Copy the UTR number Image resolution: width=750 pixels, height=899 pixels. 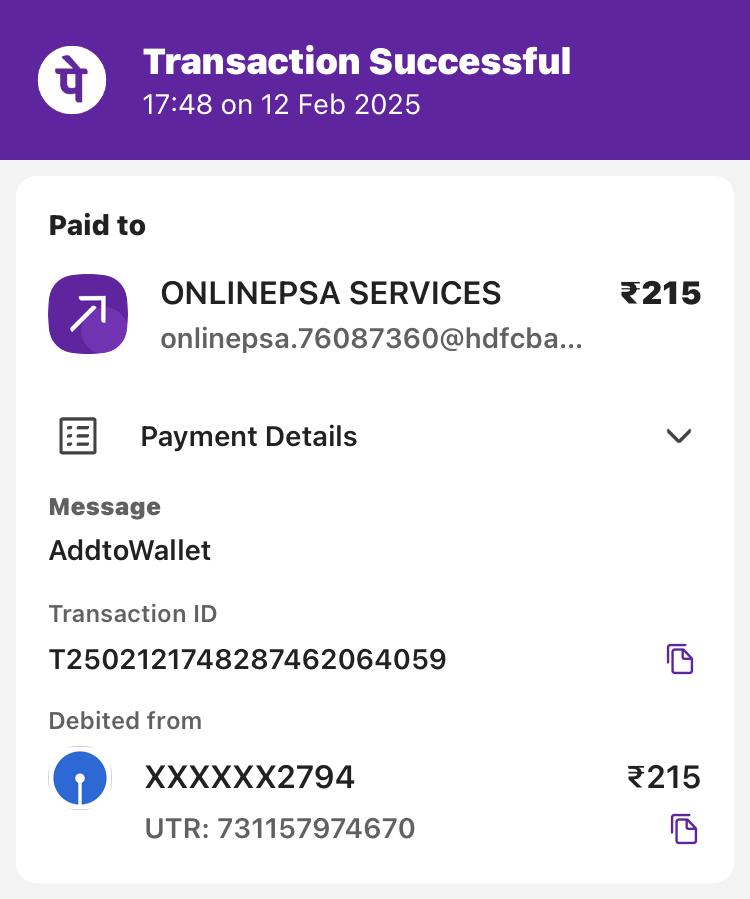click(683, 829)
